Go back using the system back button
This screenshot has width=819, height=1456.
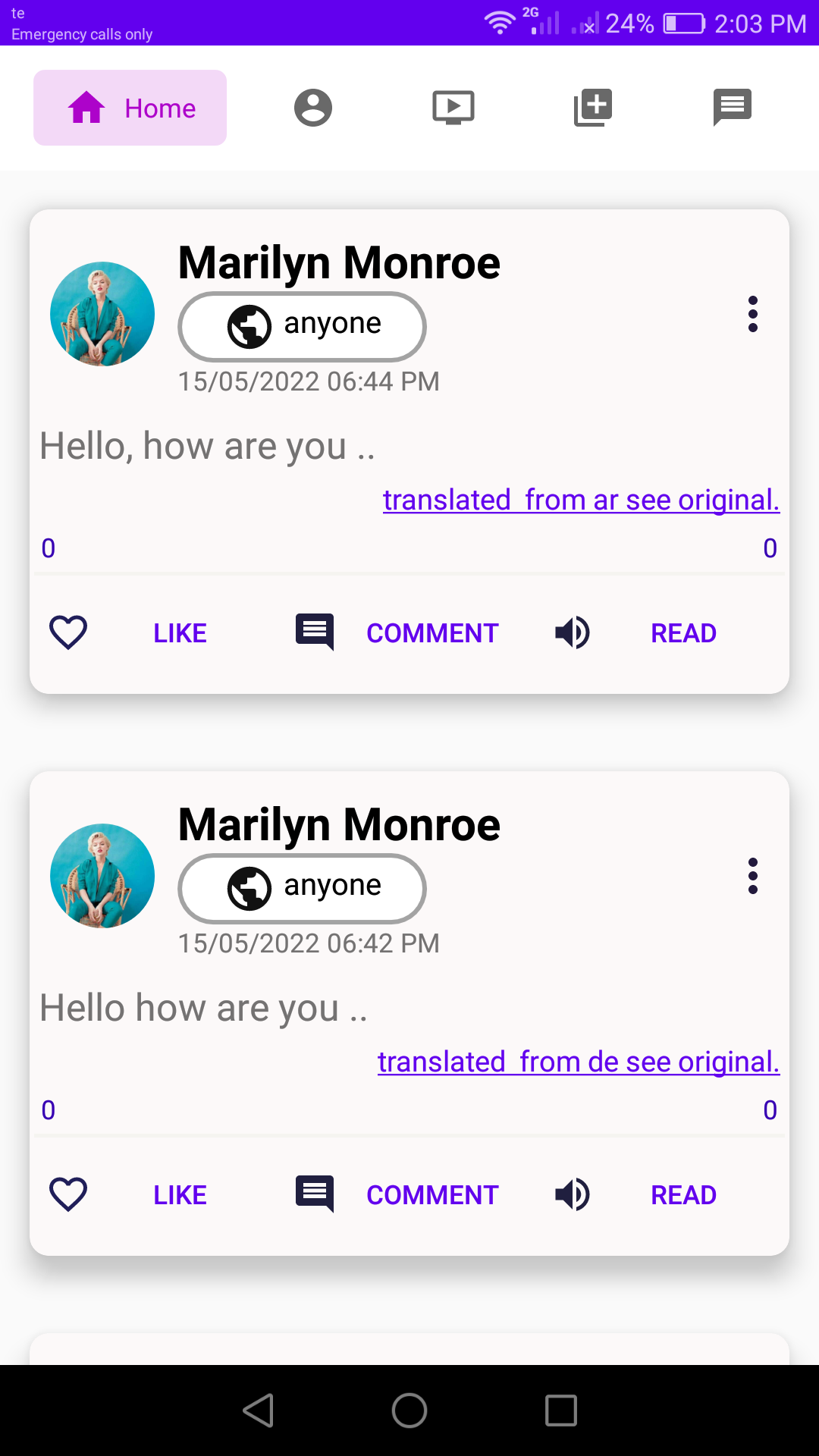(x=258, y=1410)
